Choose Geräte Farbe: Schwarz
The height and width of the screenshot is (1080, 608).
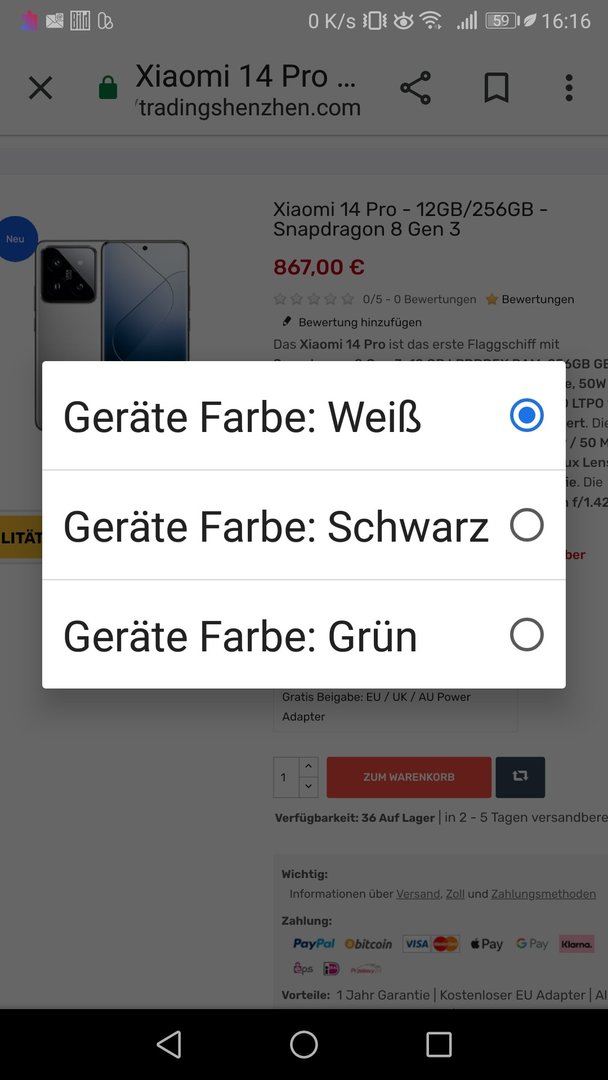303,526
